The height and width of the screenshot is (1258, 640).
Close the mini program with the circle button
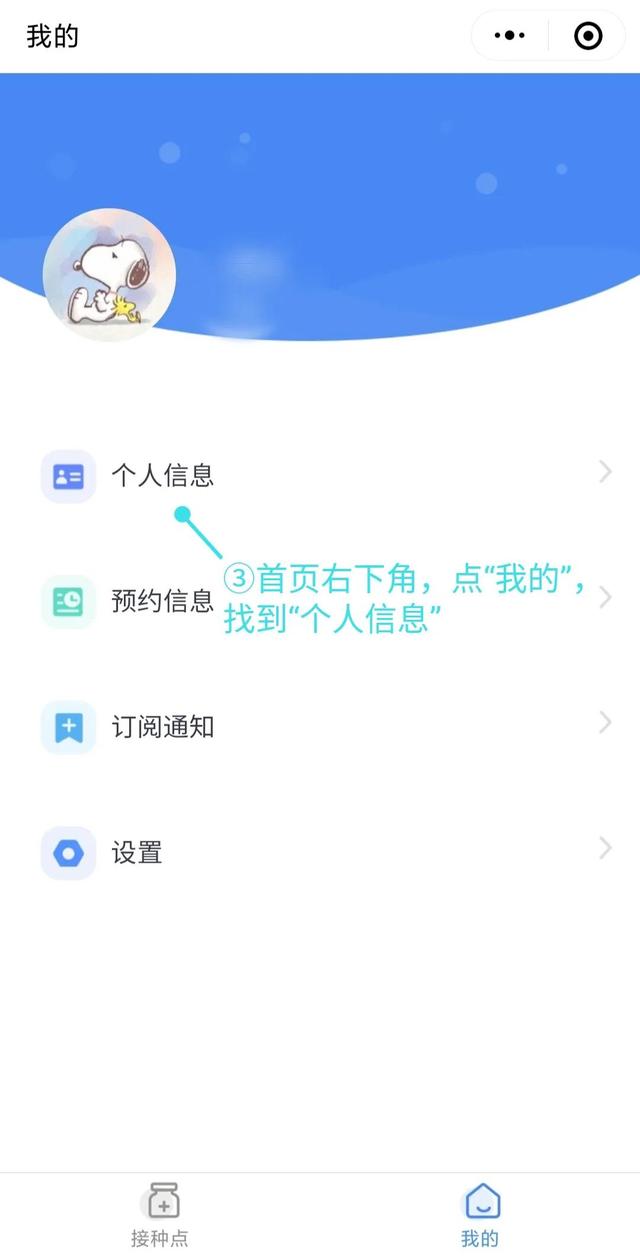coord(588,36)
